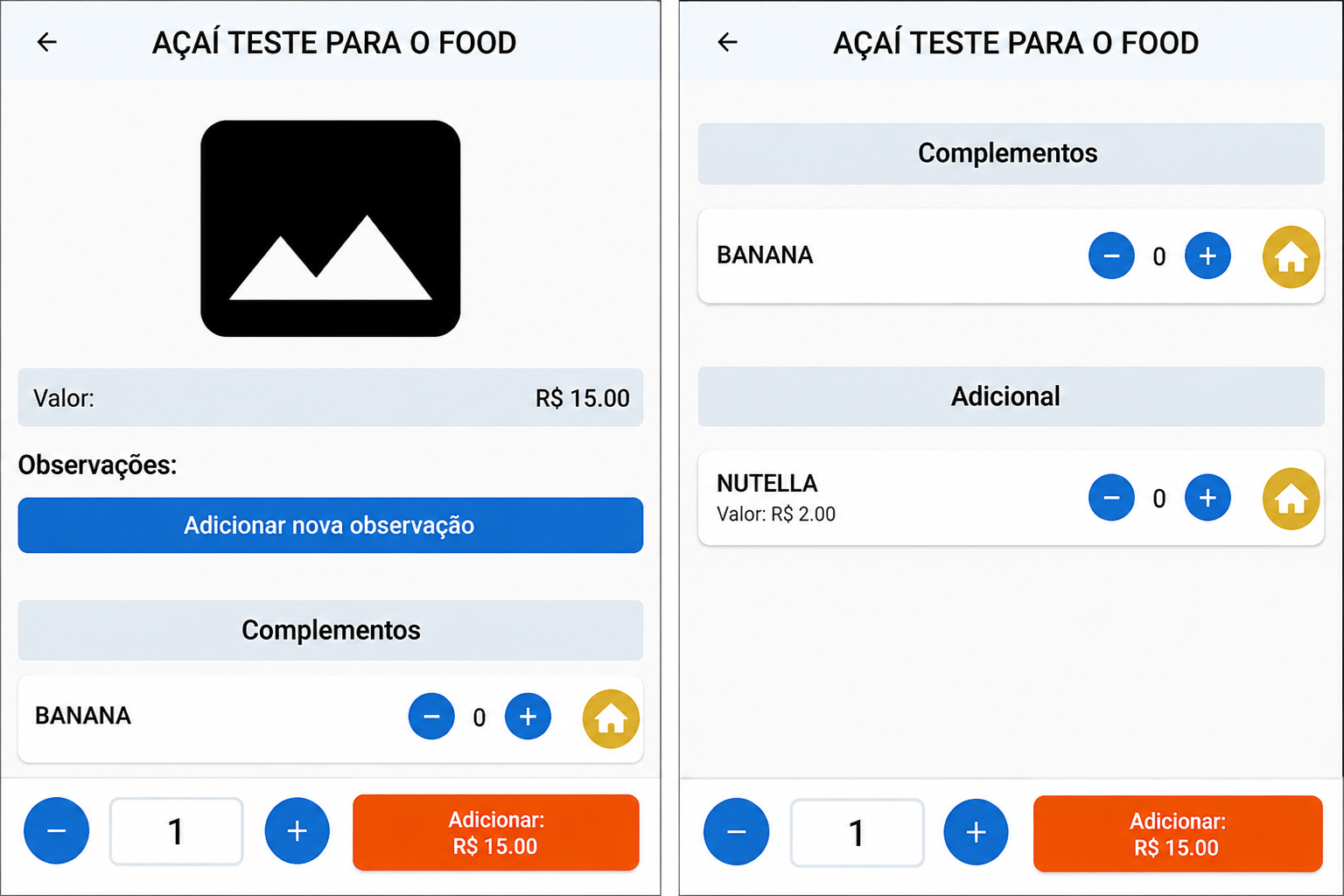Viewport: 1344px width, 896px height.
Task: Decrease NUTELLA quantity with its minus button
Action: tap(1111, 498)
